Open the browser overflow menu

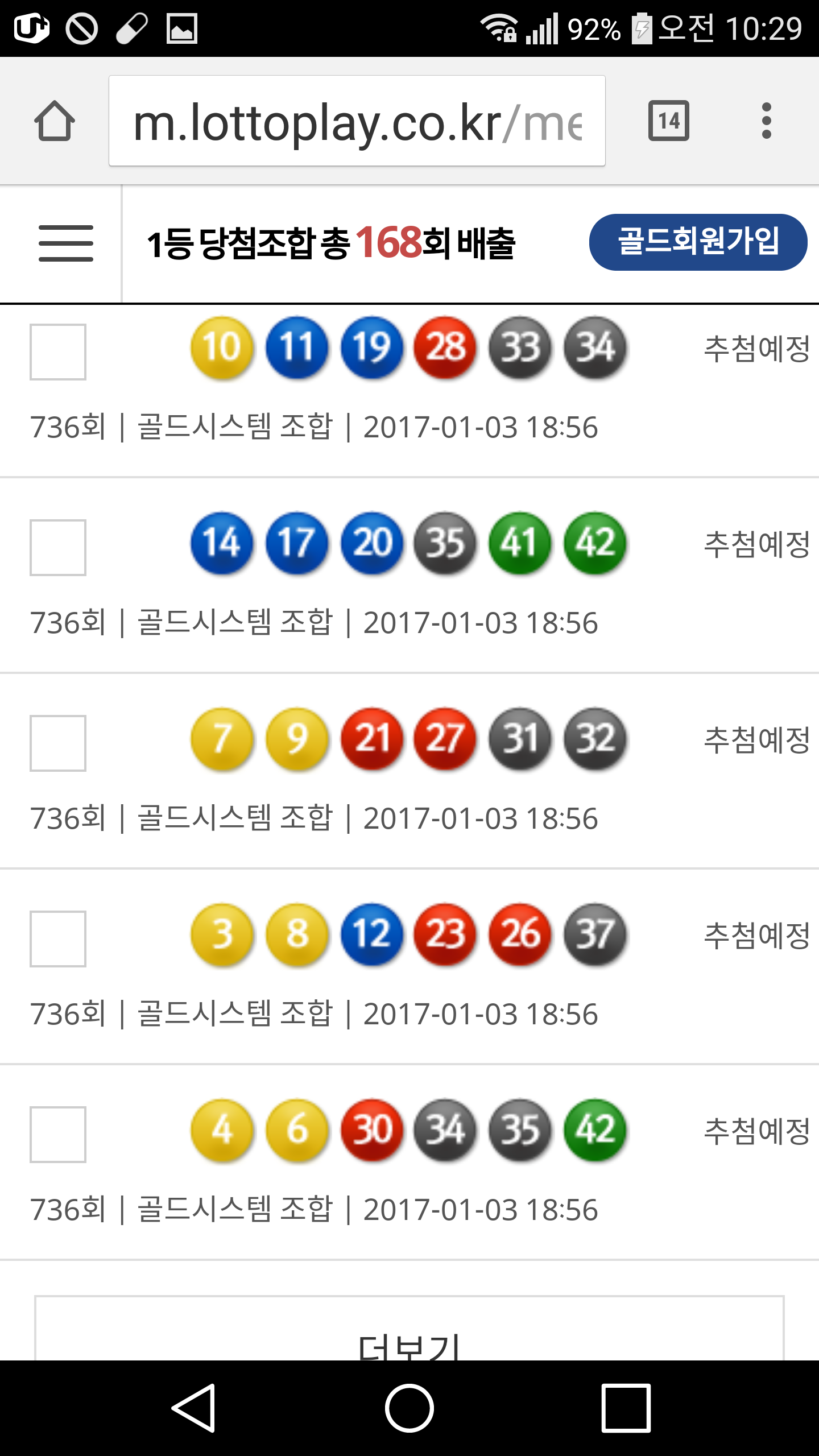(766, 121)
